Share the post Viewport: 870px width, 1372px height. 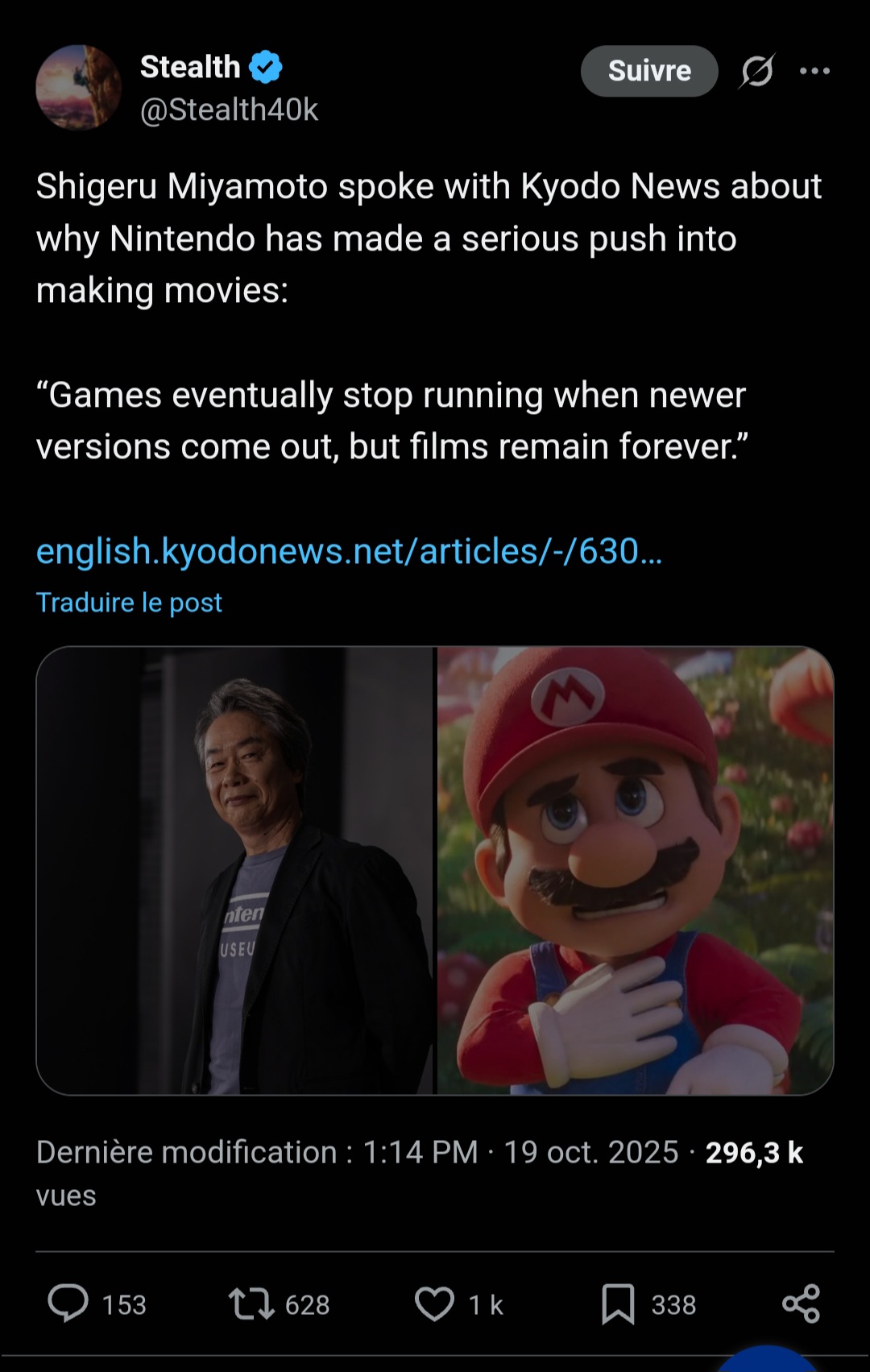pos(801,1304)
